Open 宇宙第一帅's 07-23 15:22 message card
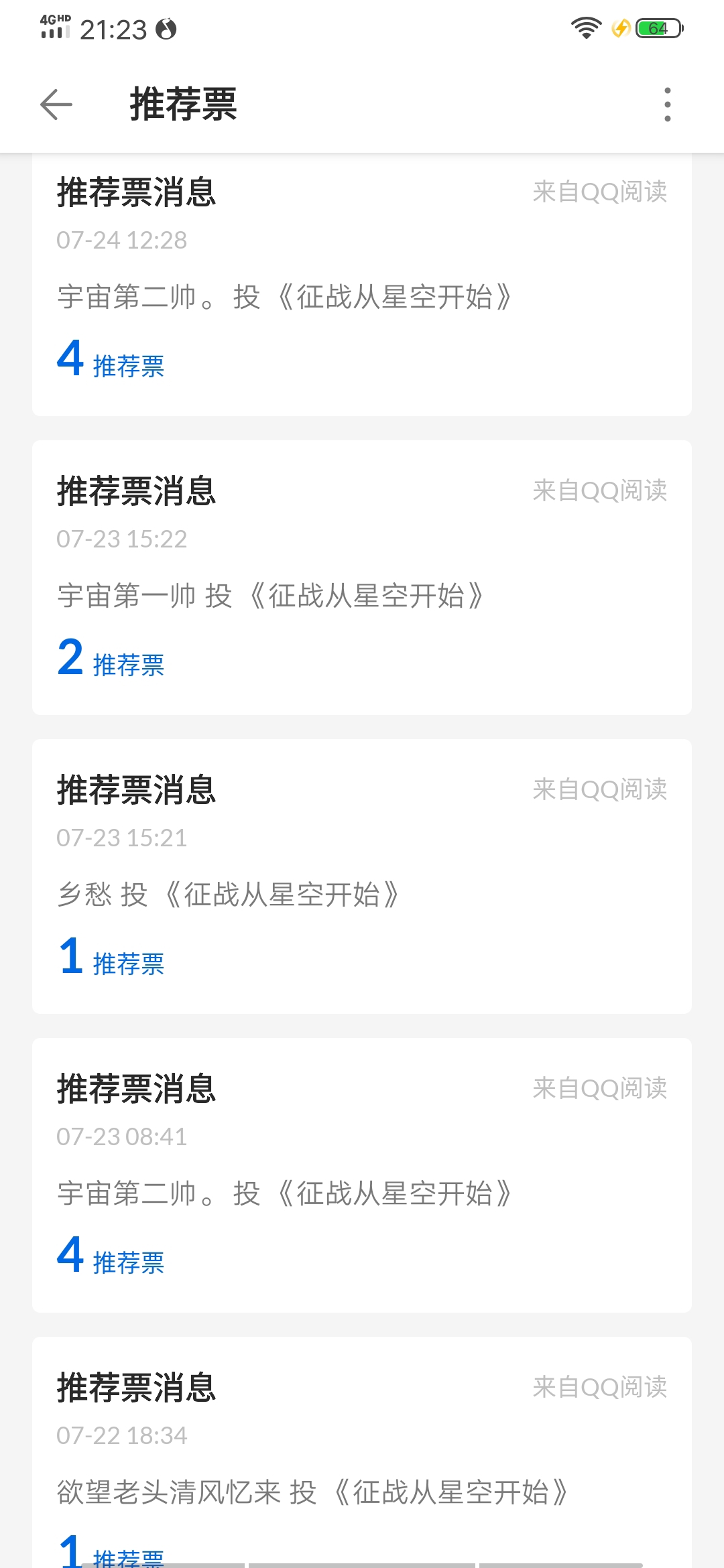This screenshot has width=724, height=1568. [362, 578]
